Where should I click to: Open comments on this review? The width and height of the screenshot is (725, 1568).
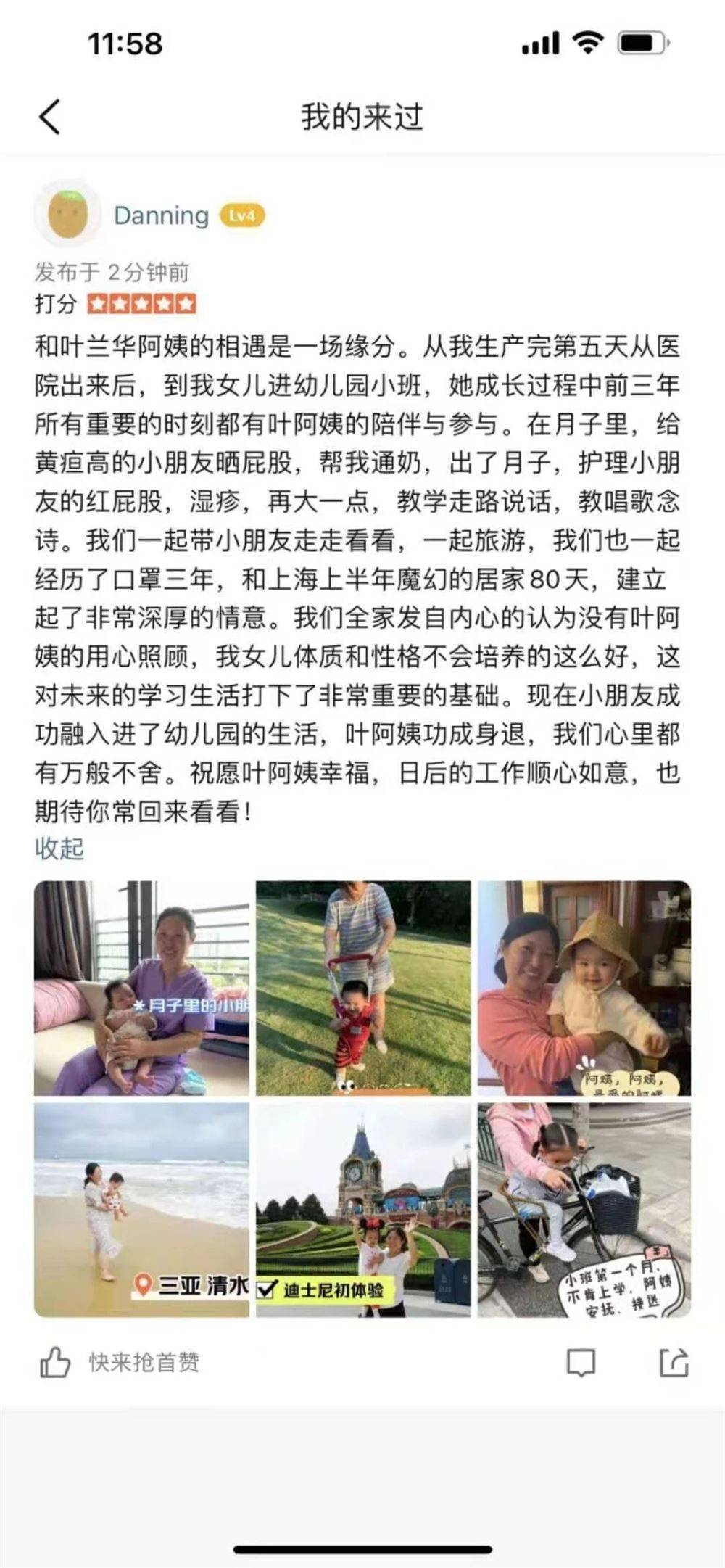pos(581,1363)
